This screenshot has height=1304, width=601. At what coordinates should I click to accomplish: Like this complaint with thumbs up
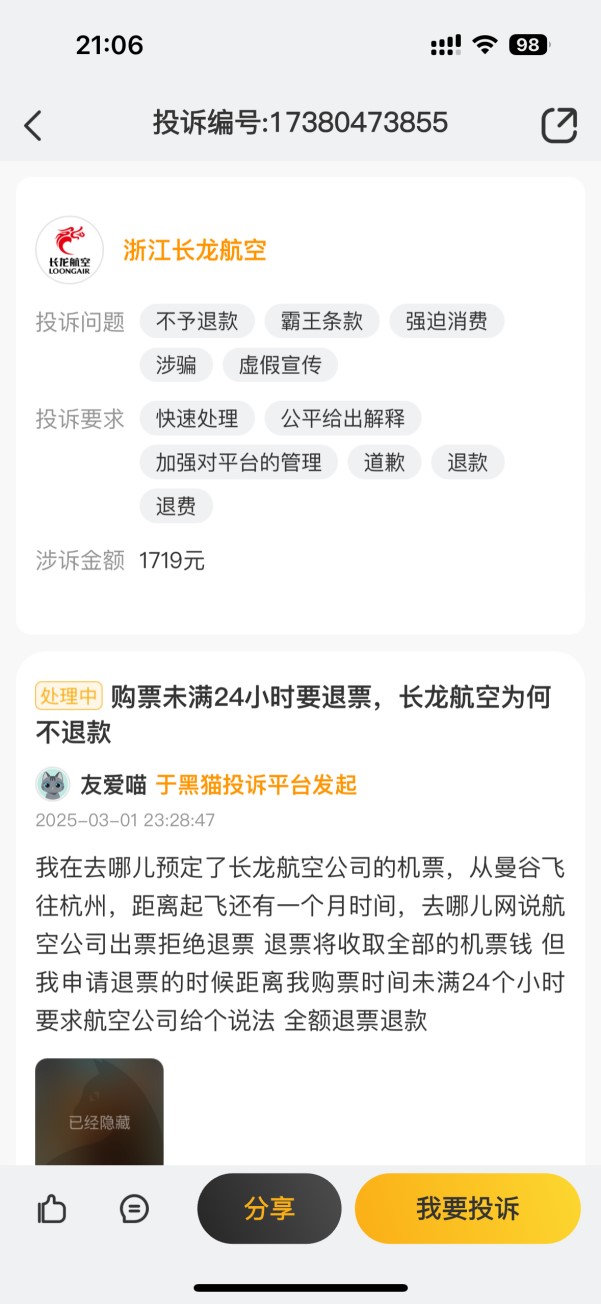click(51, 1209)
